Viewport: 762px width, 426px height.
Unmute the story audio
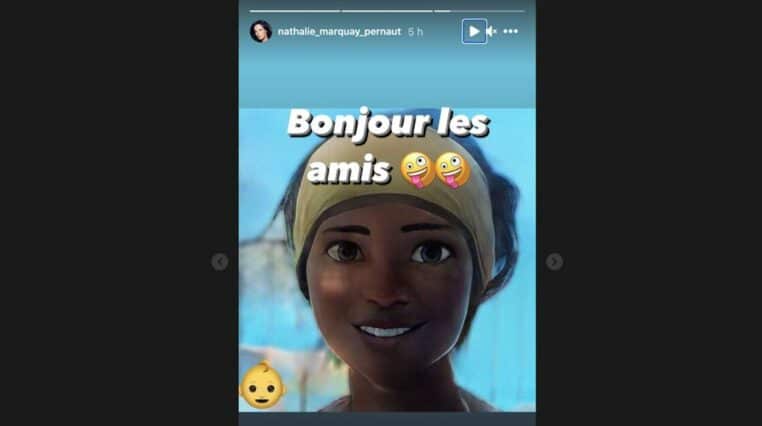click(x=492, y=31)
